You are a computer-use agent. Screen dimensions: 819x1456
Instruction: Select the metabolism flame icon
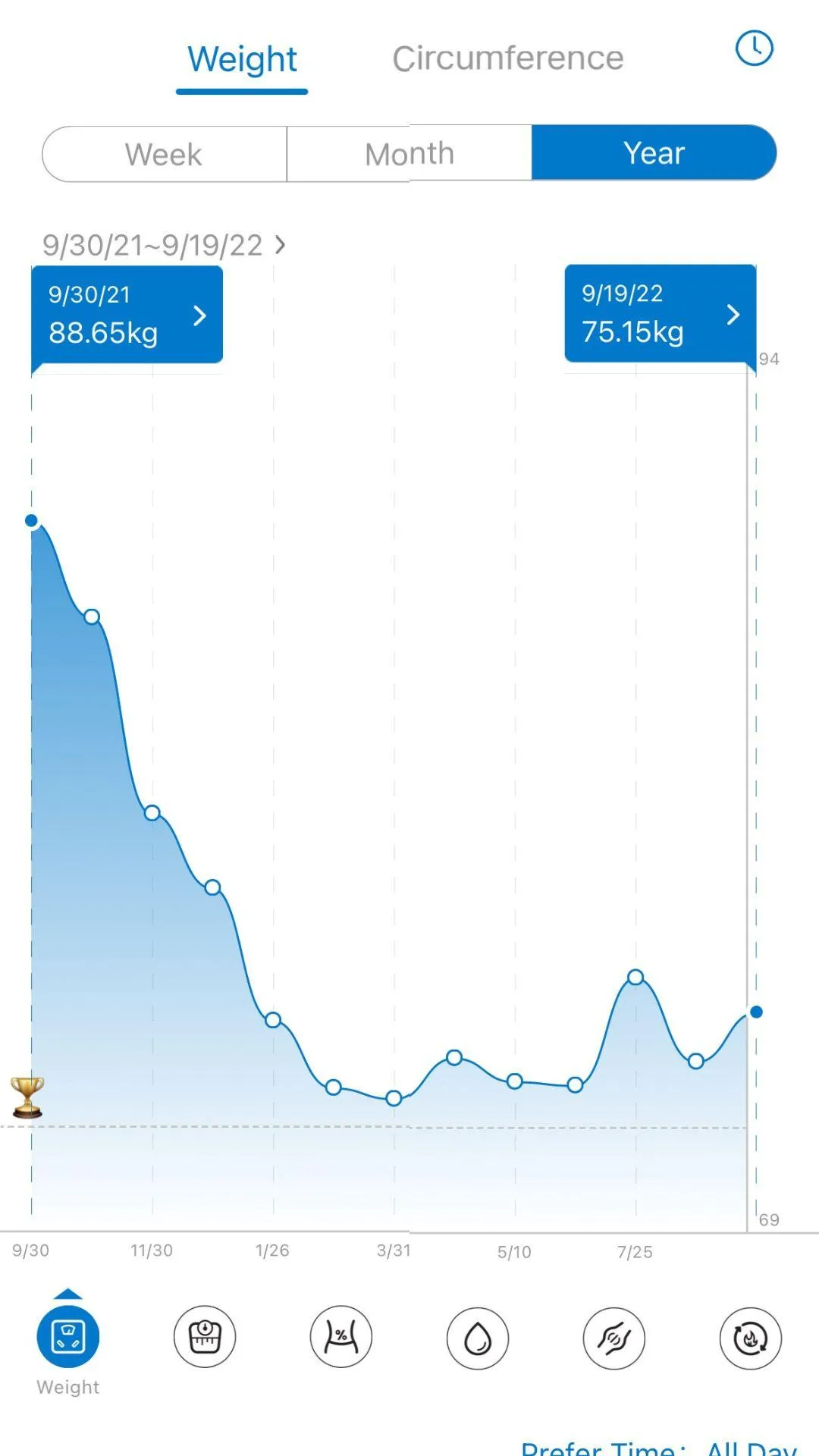tap(751, 1338)
